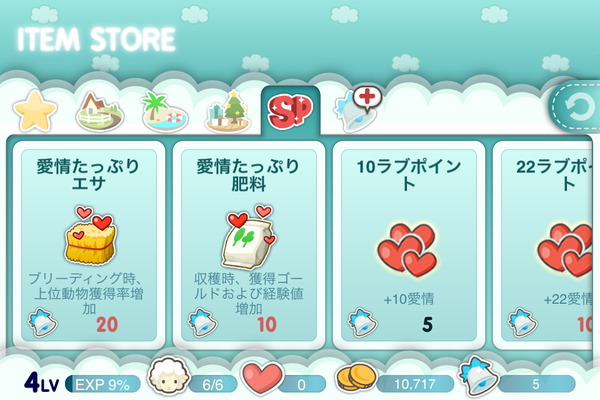
Task: Open the farm house category tab
Action: [99, 112]
